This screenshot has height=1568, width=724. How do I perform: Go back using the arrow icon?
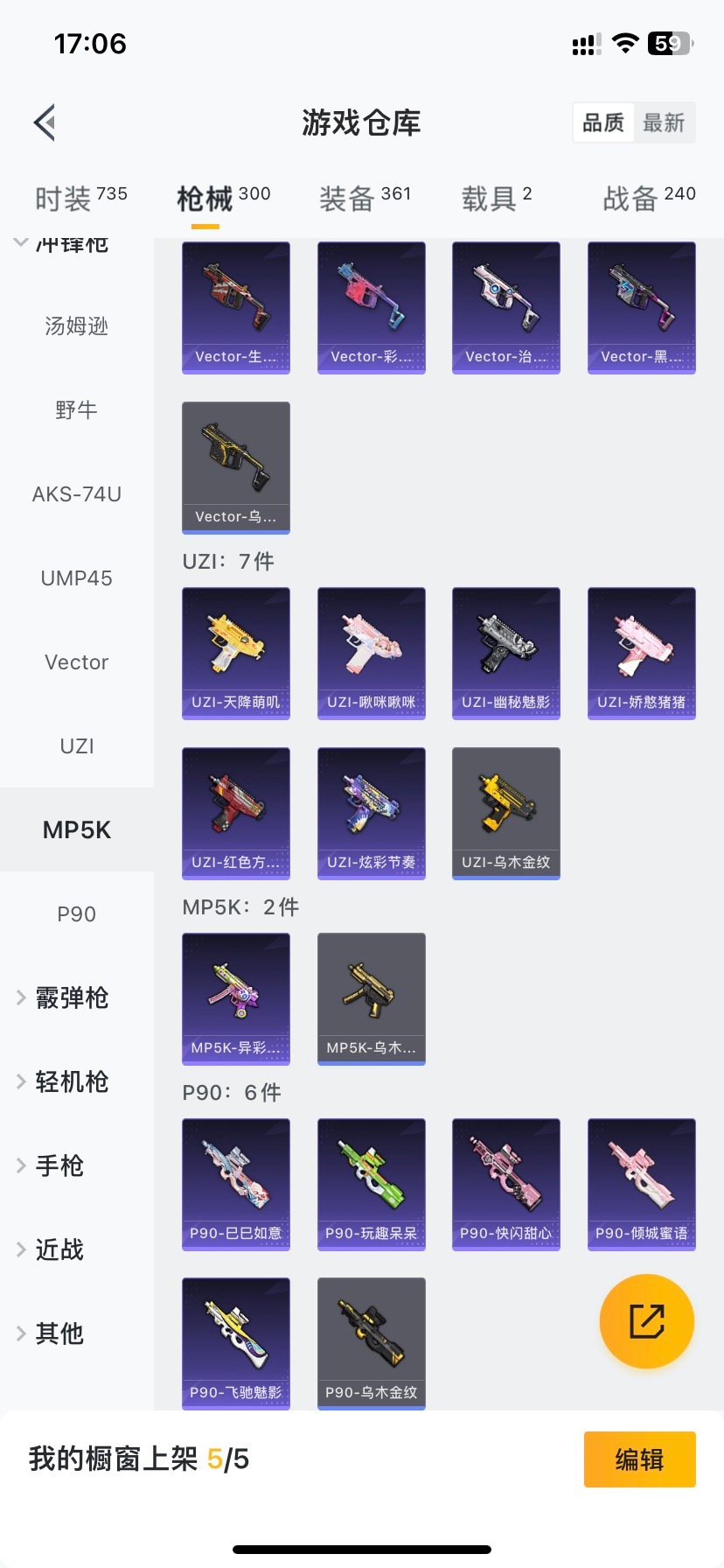tap(45, 122)
